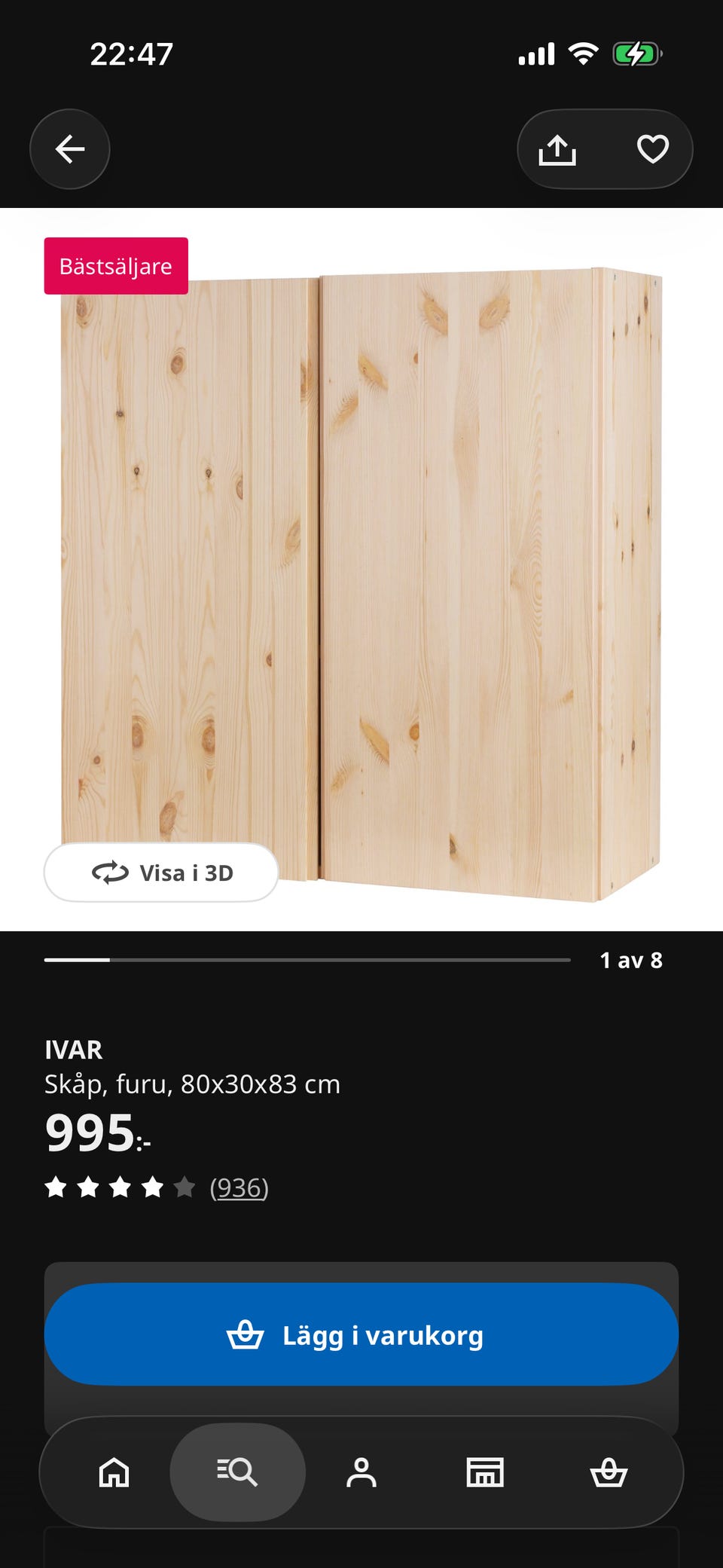723x1568 pixels.
Task: Tap Lägg i varukorg button
Action: click(361, 1334)
